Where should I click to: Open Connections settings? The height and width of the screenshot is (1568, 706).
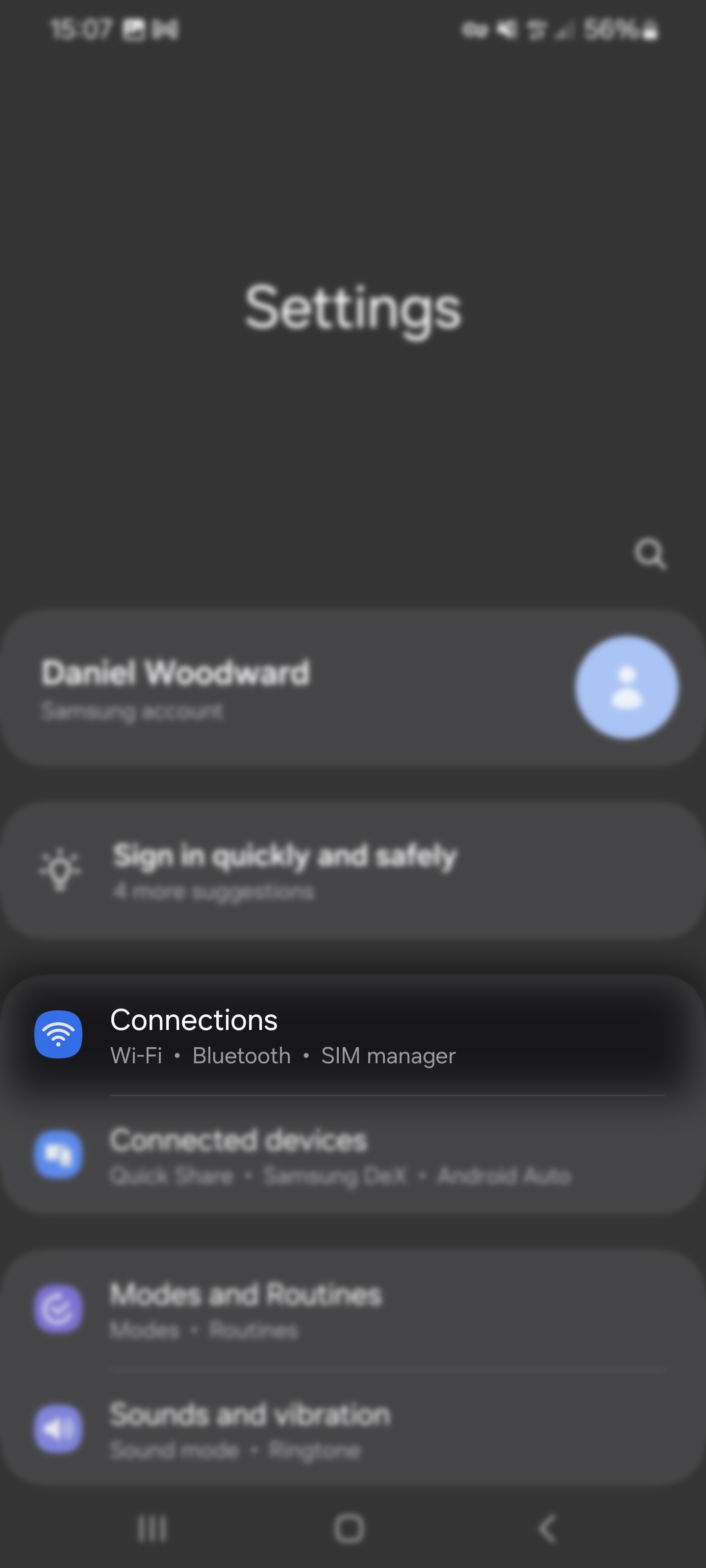282,1035
